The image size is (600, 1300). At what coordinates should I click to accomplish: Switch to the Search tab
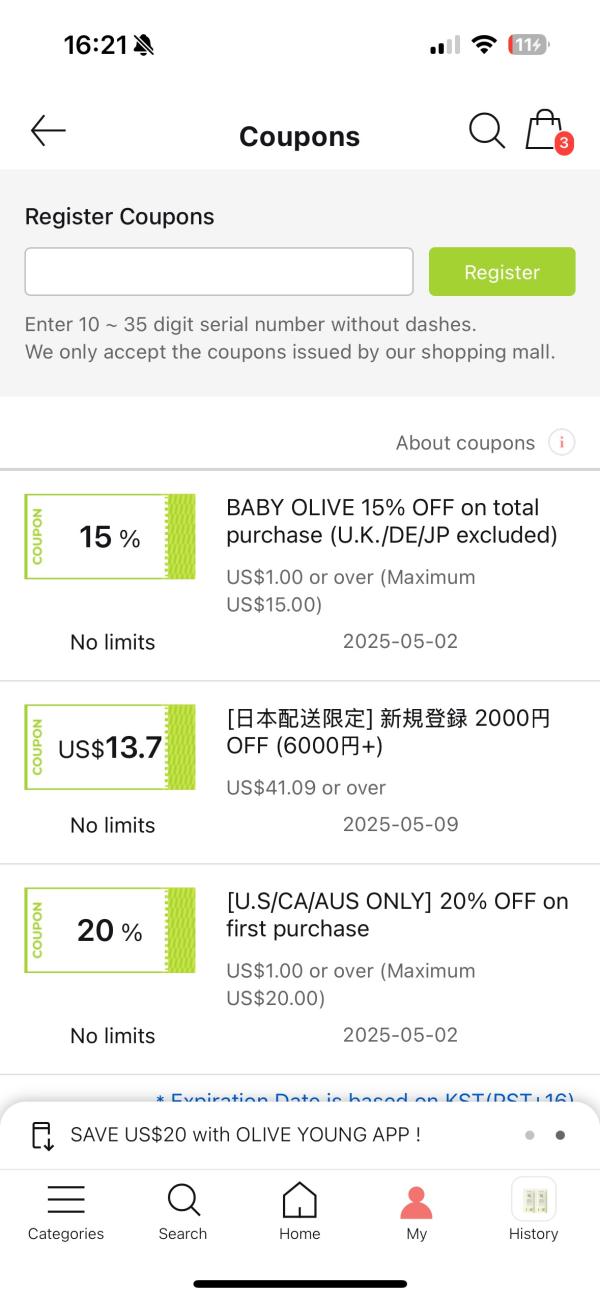tap(183, 1211)
